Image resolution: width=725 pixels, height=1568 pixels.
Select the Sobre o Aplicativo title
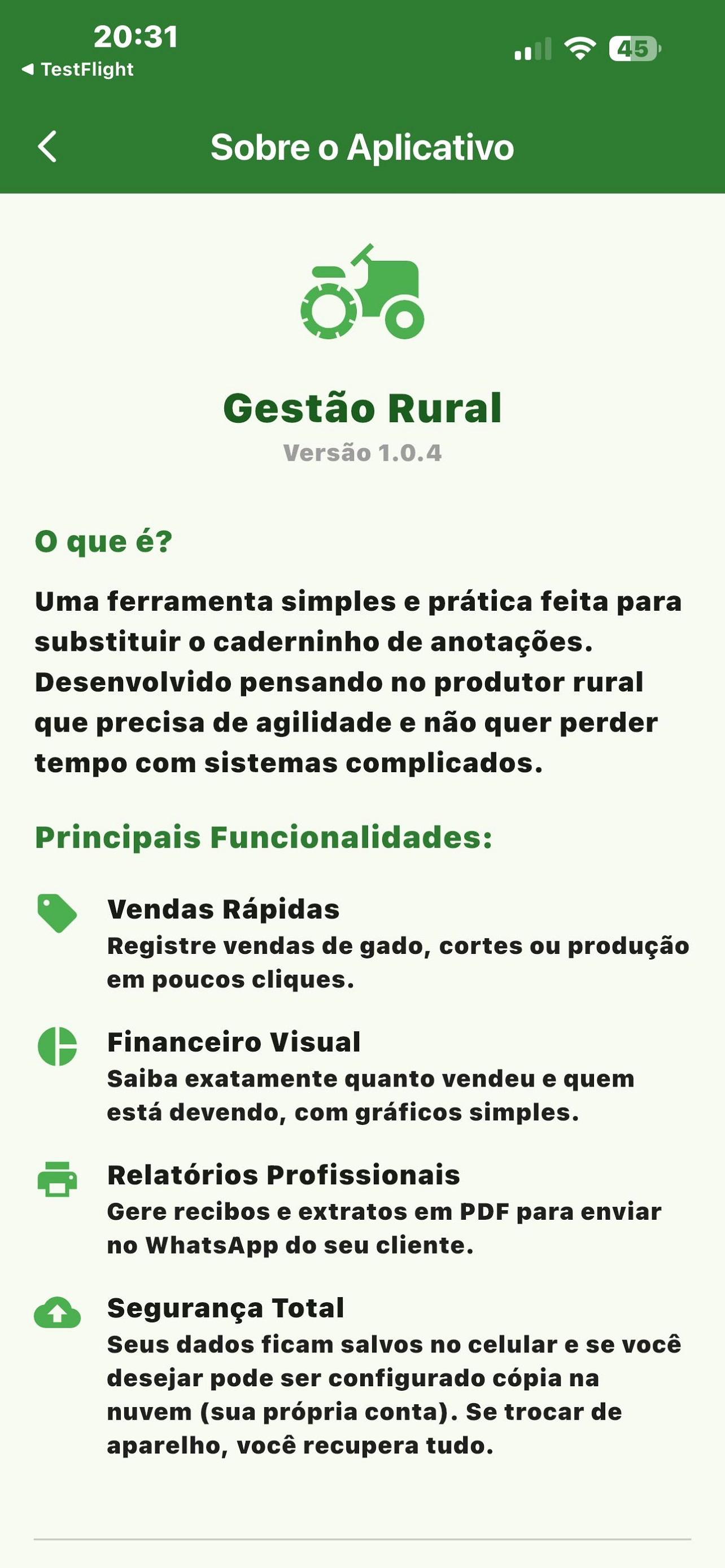pyautogui.click(x=362, y=146)
